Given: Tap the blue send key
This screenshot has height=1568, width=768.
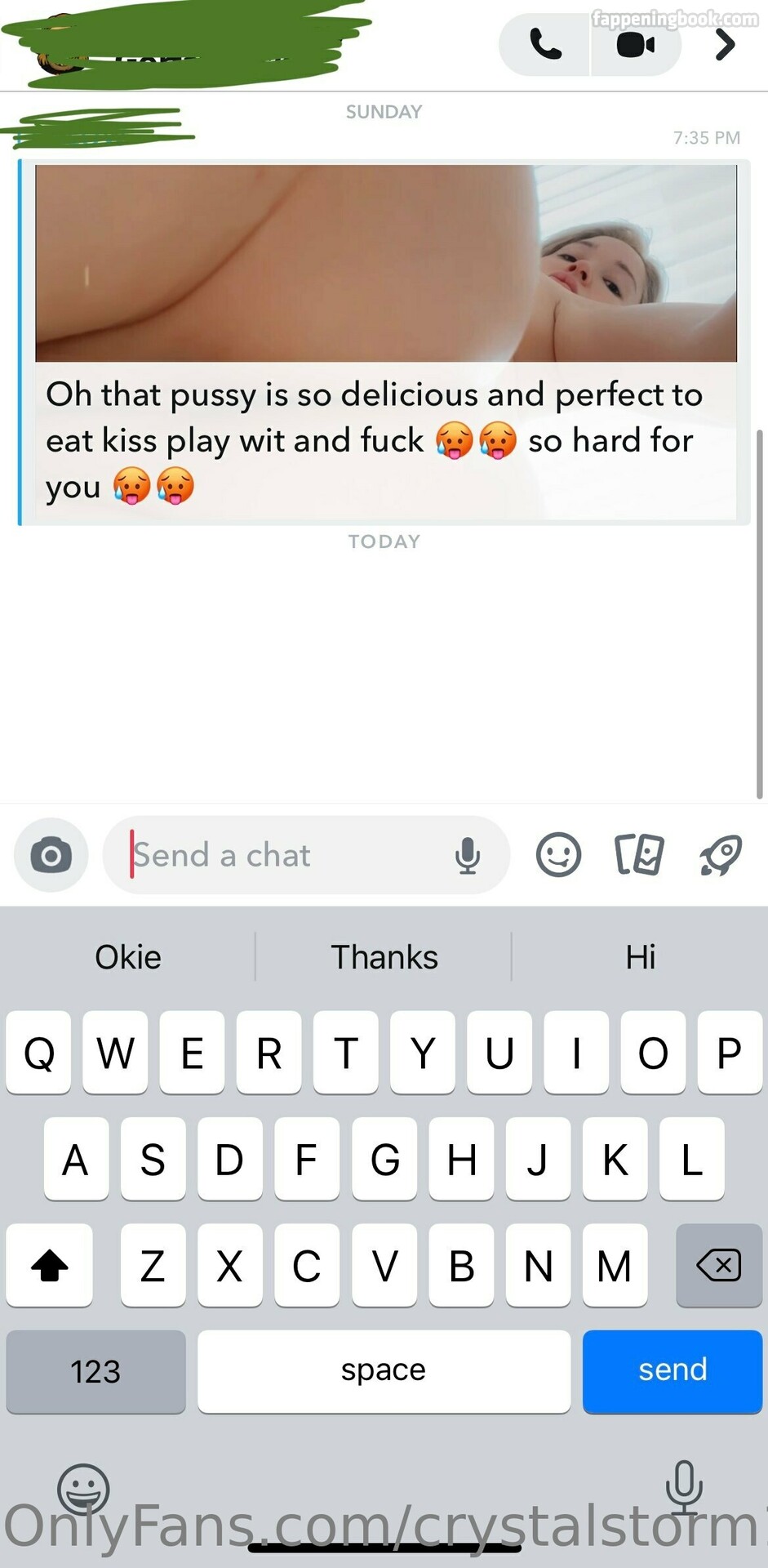Looking at the screenshot, I should pos(673,1370).
